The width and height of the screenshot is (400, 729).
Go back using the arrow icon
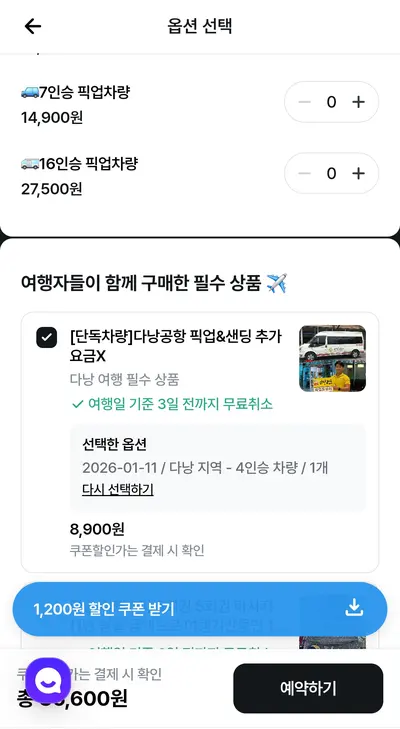pos(33,26)
